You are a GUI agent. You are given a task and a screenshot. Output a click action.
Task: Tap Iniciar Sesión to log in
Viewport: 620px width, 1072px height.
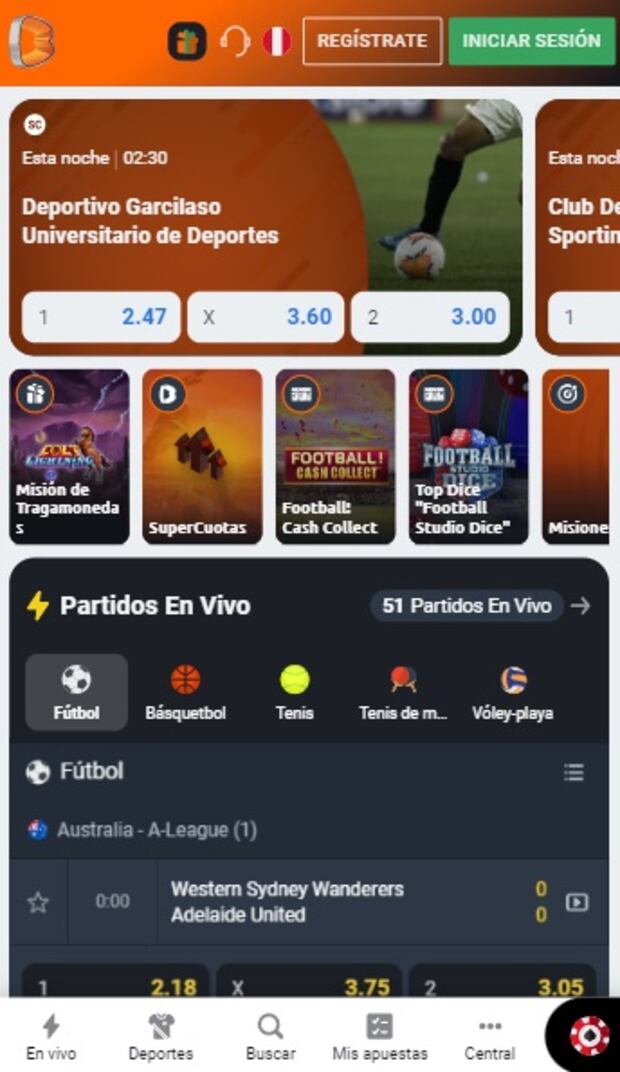531,41
